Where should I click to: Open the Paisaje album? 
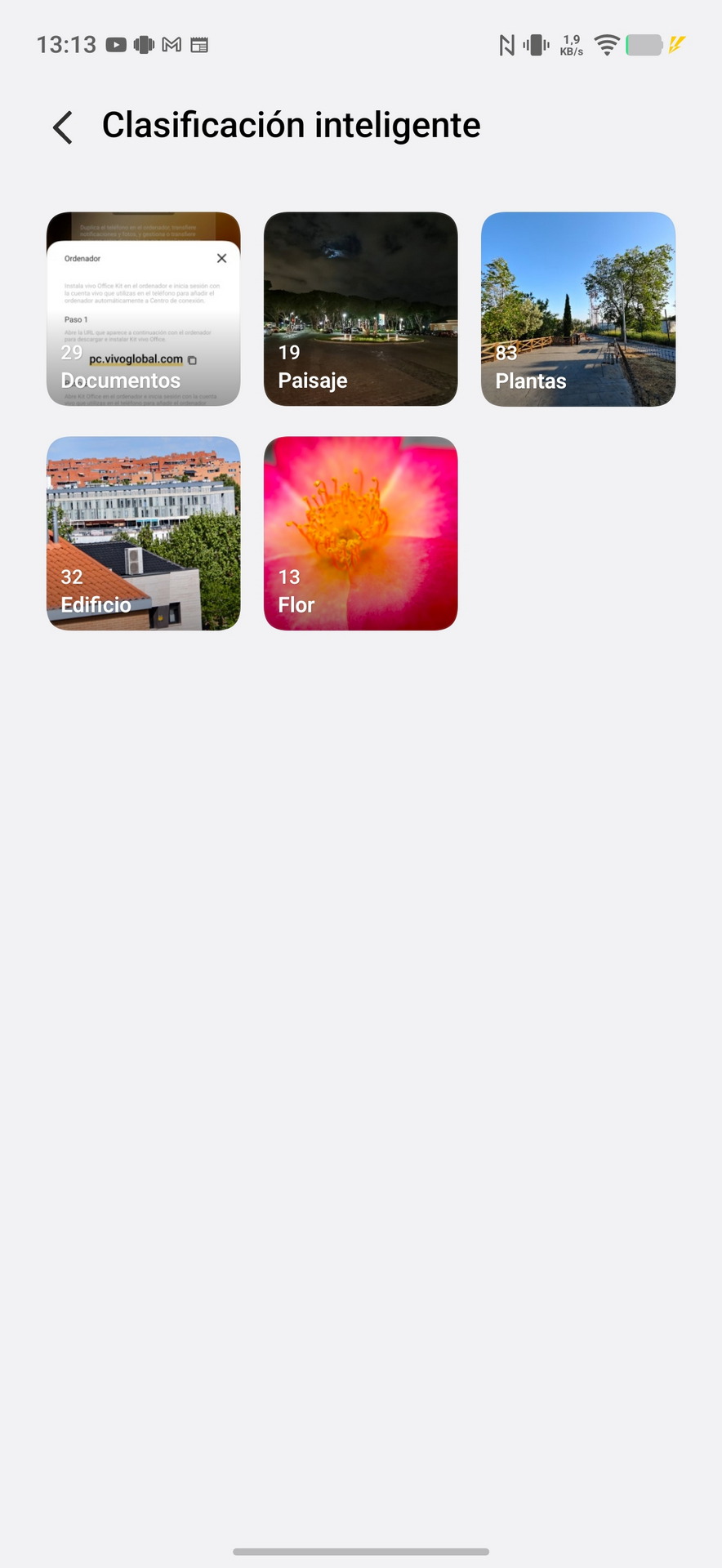(361, 309)
